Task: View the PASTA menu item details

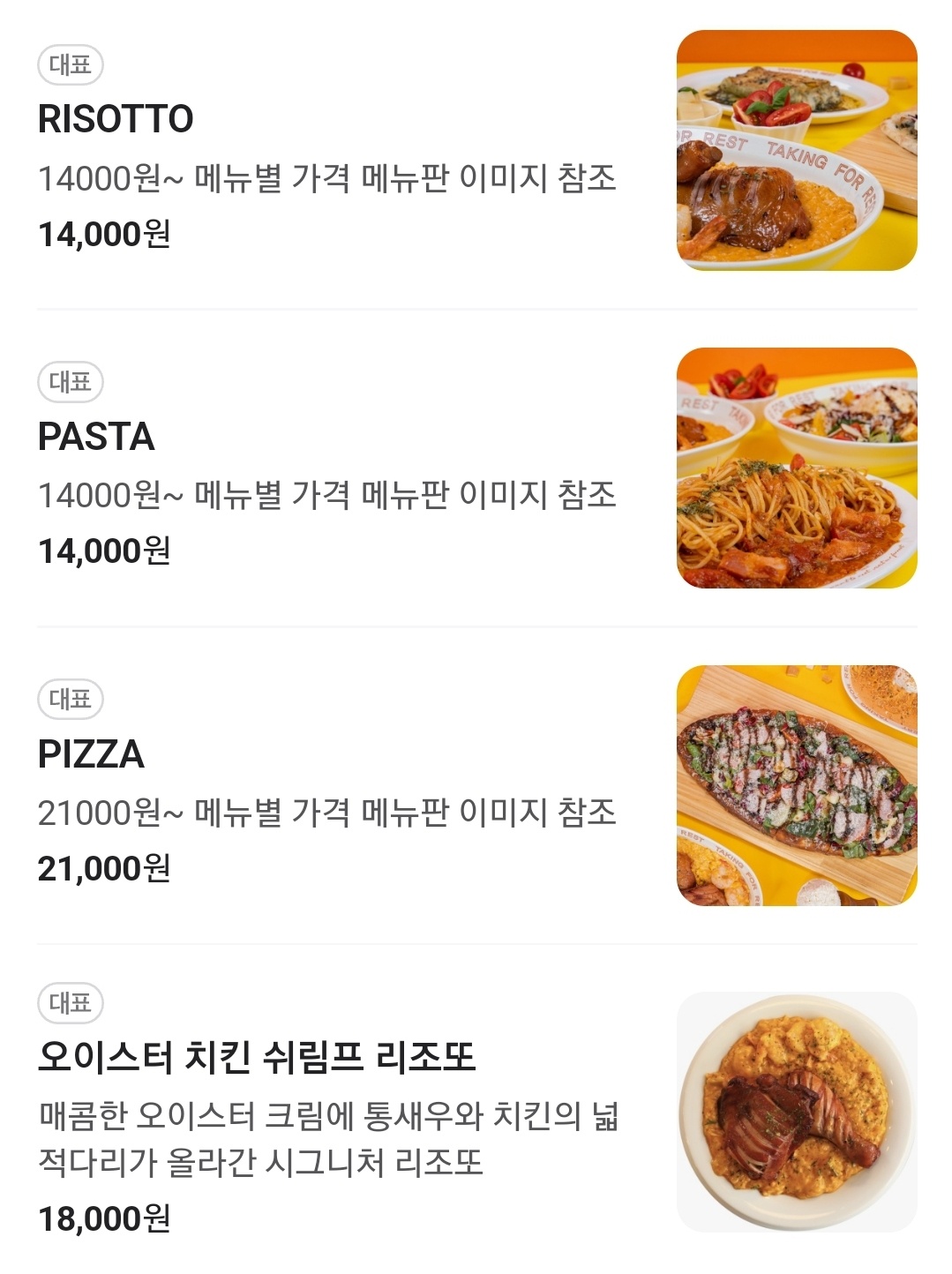Action: tap(96, 437)
